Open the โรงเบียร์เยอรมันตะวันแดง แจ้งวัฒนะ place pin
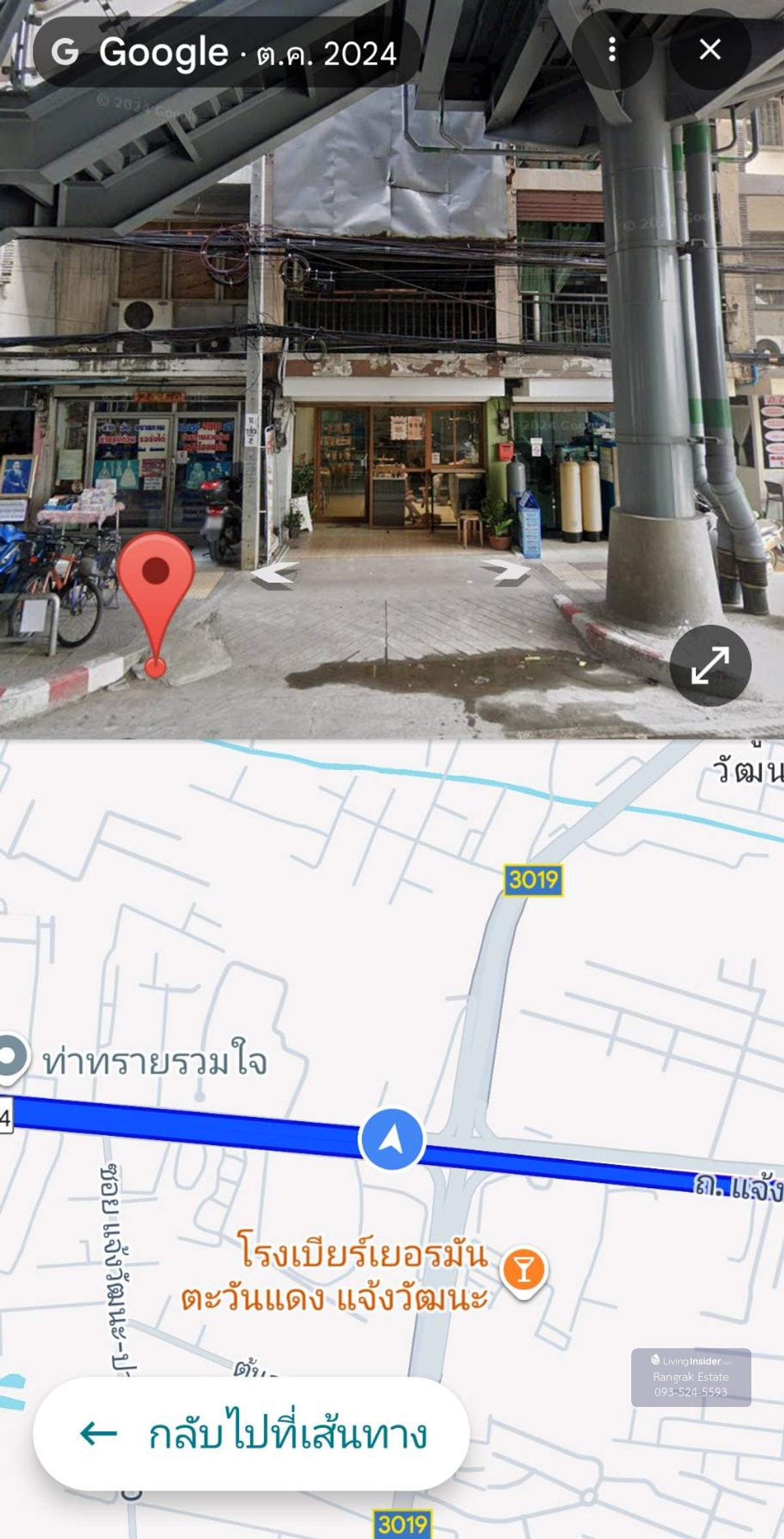The height and width of the screenshot is (1539, 784). (x=523, y=1269)
